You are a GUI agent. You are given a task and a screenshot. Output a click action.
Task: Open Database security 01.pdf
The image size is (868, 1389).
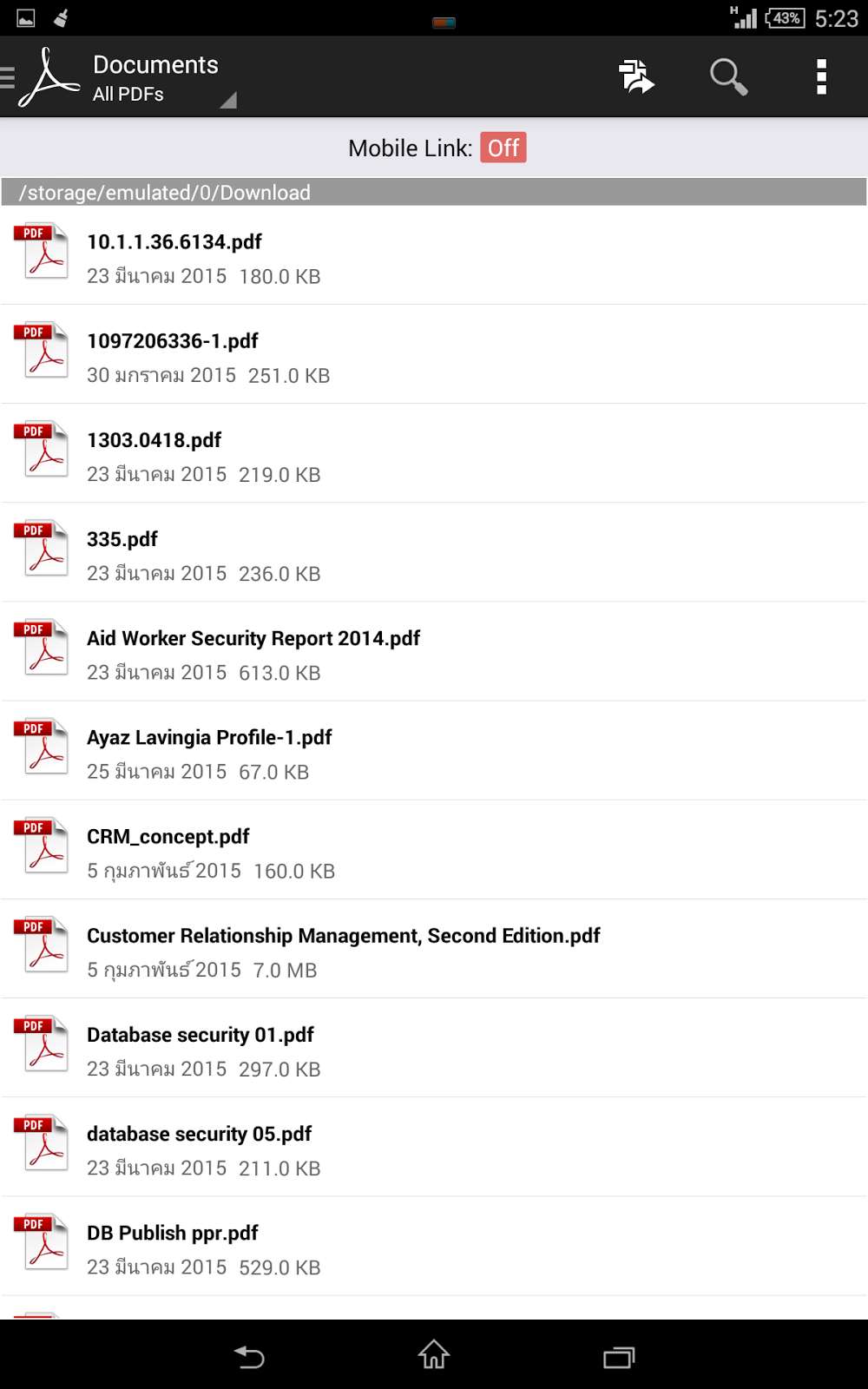434,1047
